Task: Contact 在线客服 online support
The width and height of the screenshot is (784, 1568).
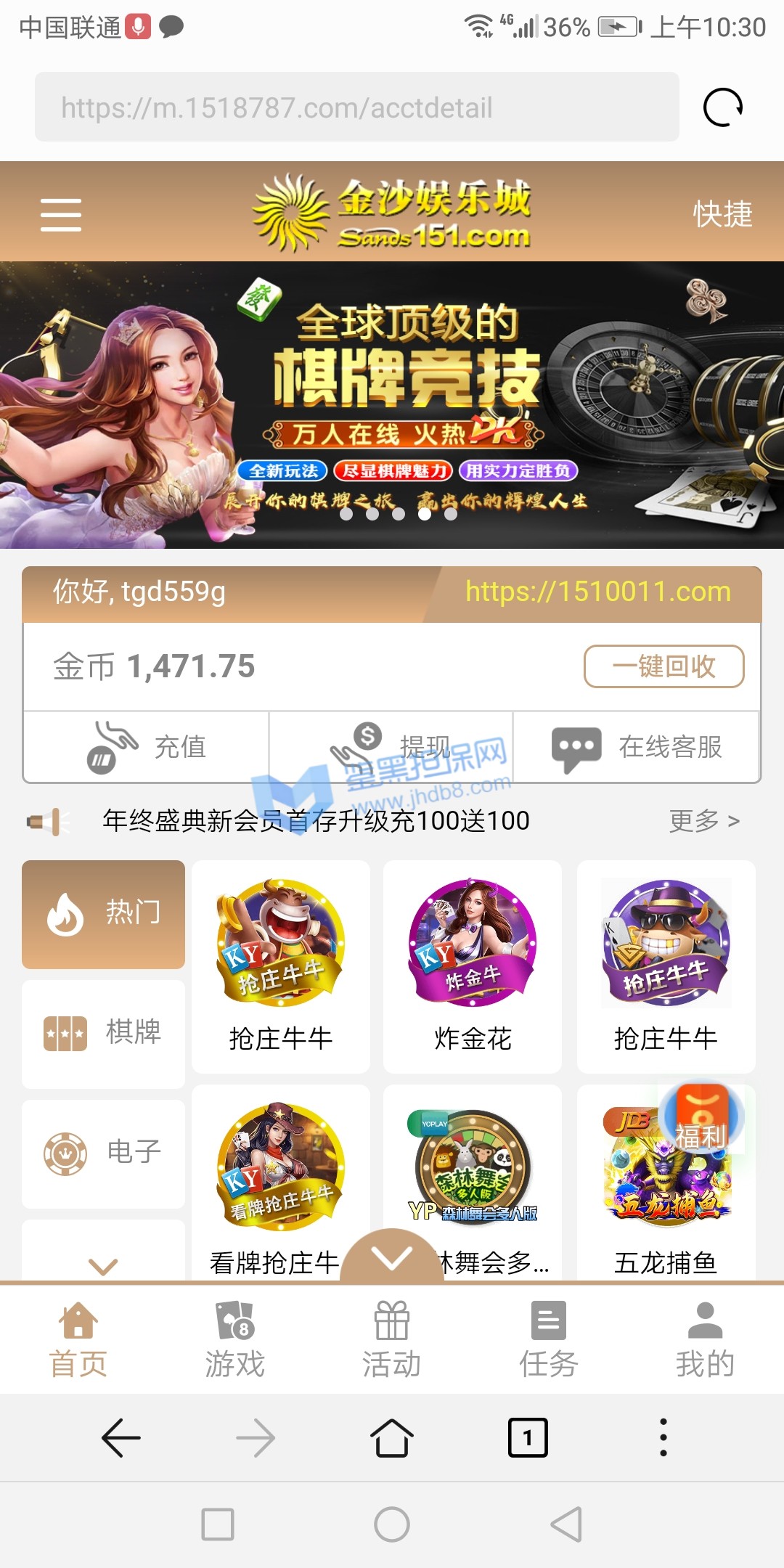Action: (637, 746)
